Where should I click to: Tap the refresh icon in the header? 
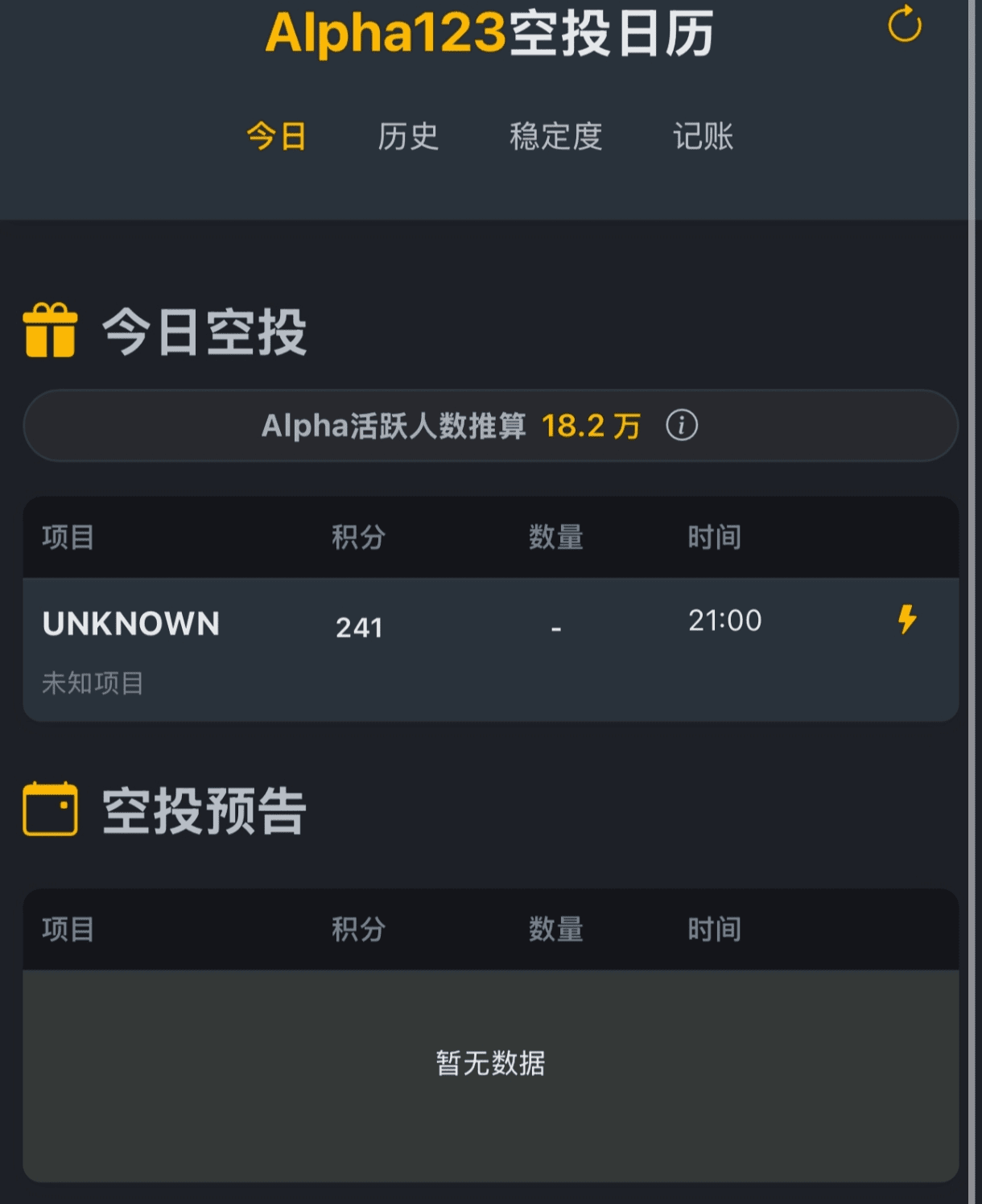coord(904,24)
